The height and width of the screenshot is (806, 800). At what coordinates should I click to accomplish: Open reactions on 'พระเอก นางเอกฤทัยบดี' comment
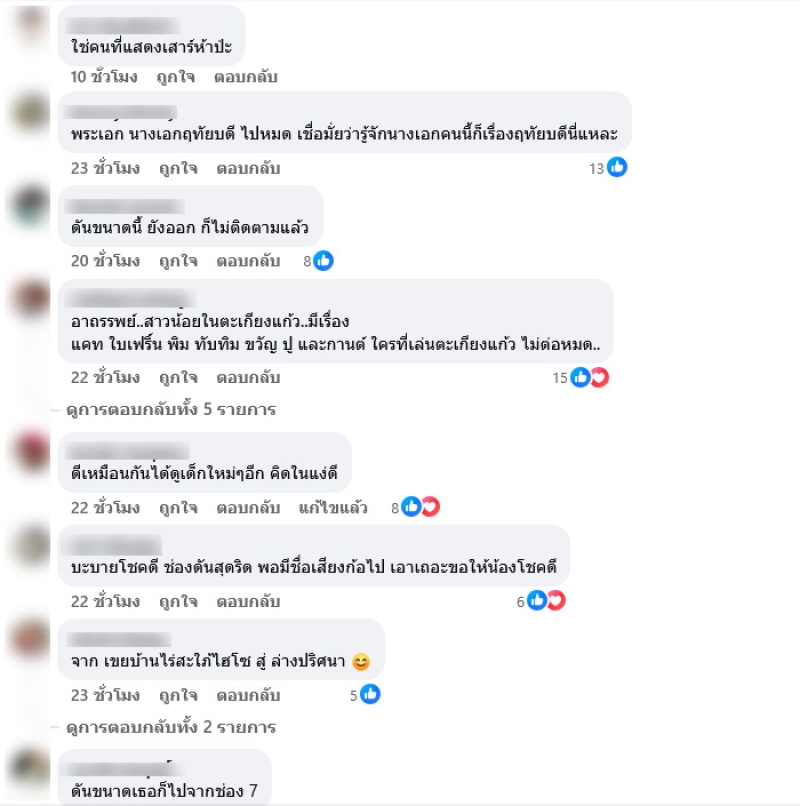coord(608,168)
